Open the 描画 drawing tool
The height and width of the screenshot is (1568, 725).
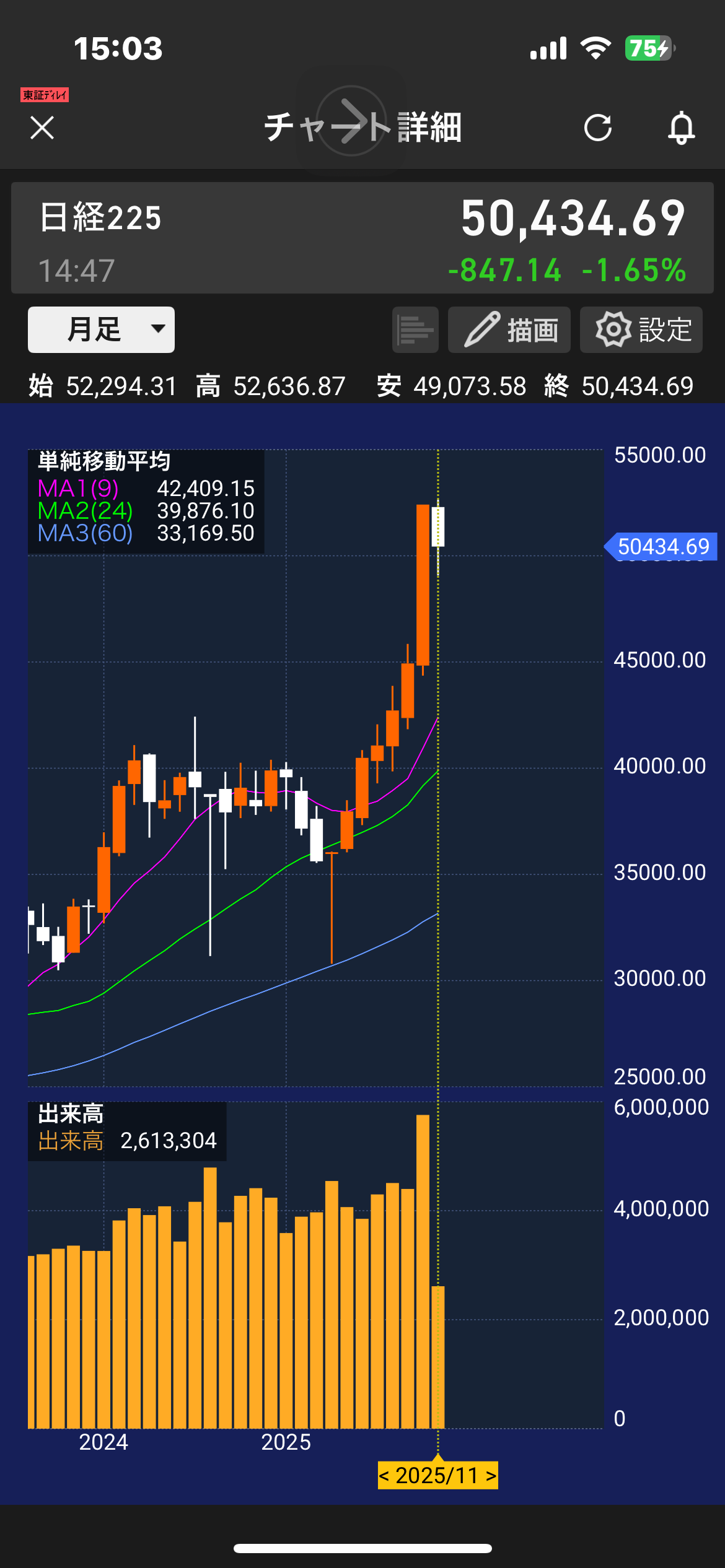(x=509, y=329)
